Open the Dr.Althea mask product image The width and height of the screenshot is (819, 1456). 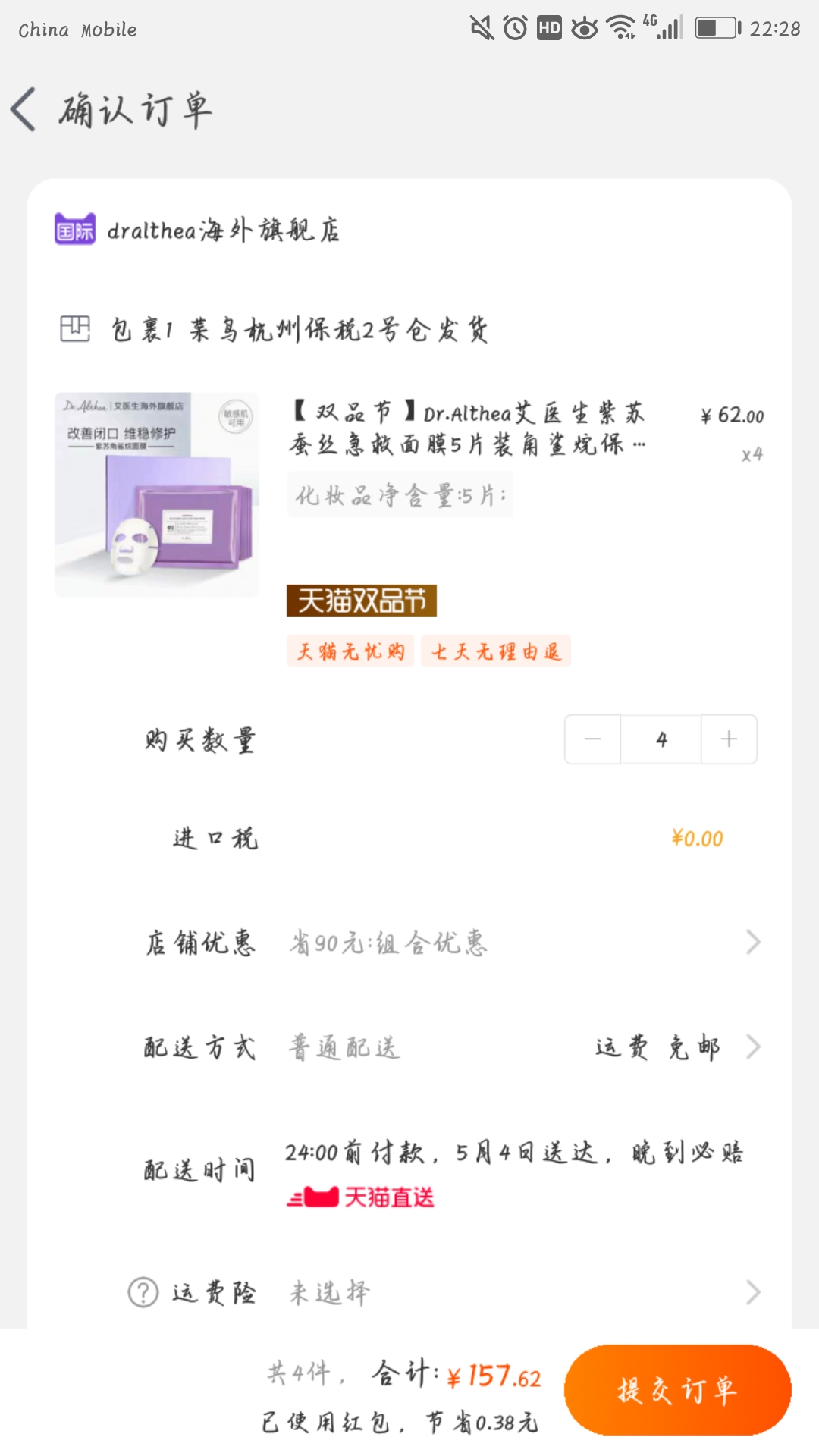point(157,494)
